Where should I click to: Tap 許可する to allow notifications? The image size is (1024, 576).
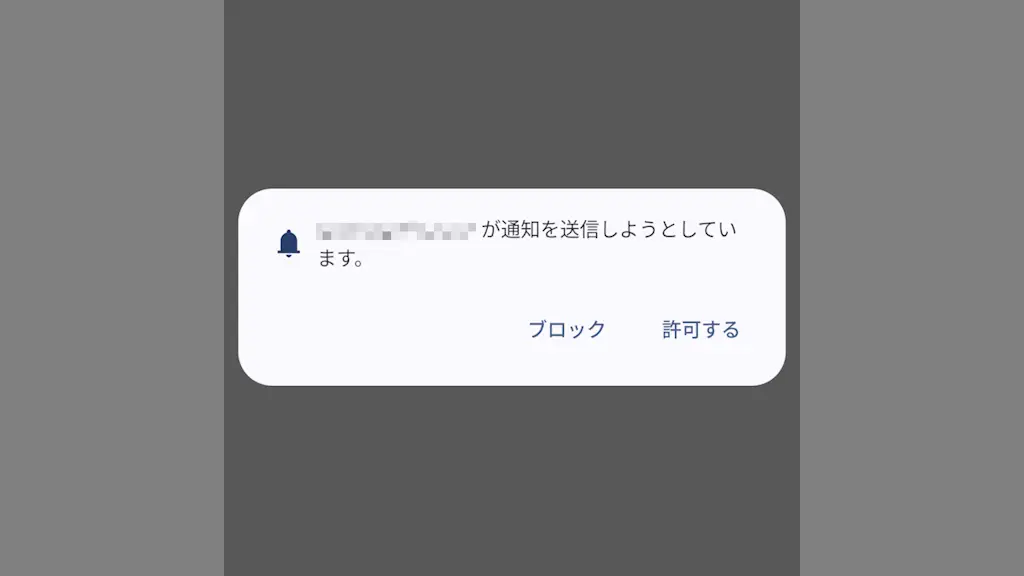click(x=700, y=329)
